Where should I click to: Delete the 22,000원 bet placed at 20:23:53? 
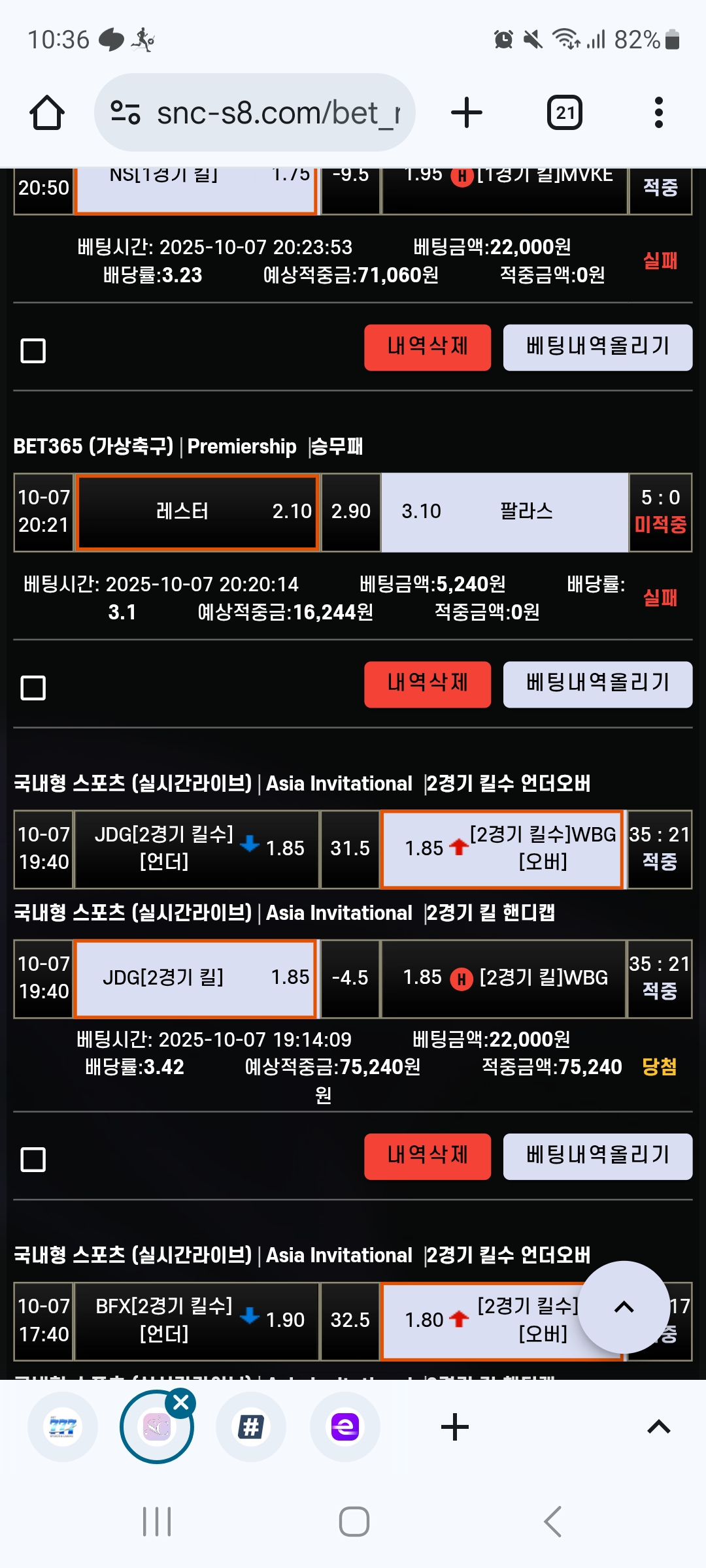[427, 347]
